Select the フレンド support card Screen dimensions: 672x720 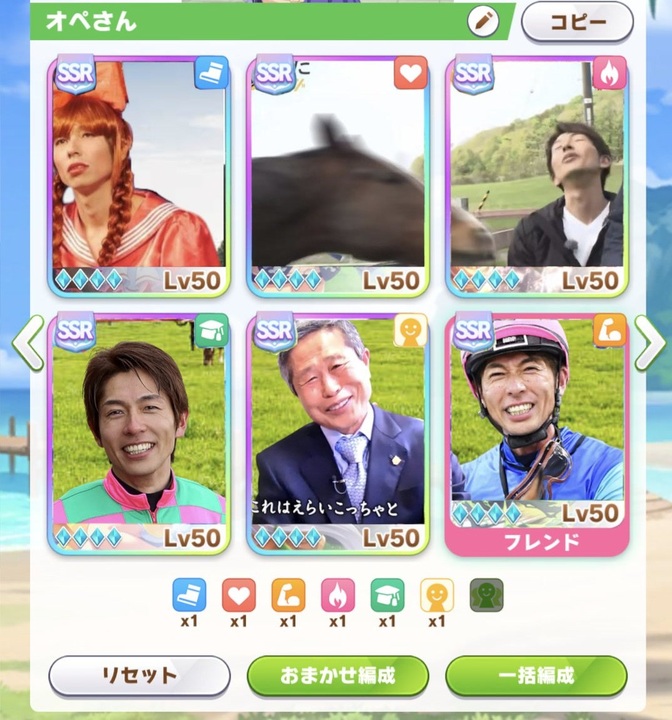pyautogui.click(x=537, y=433)
